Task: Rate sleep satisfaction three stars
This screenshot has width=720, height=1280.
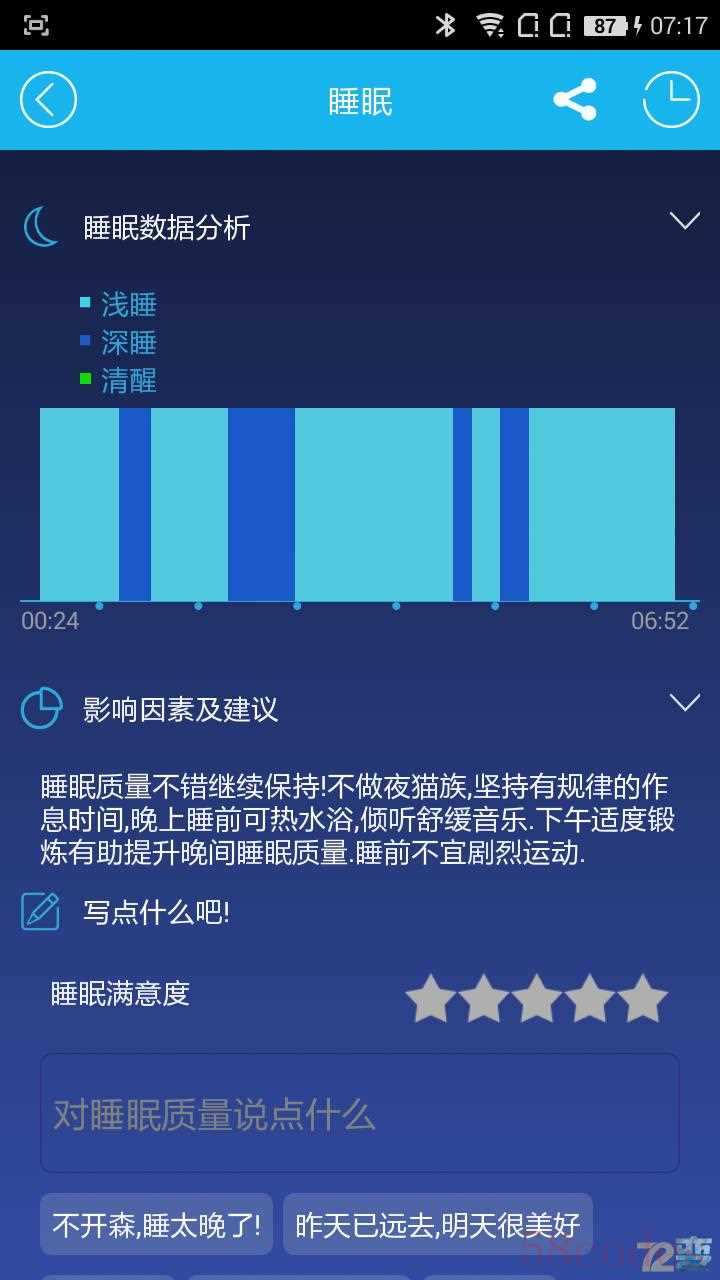Action: 537,999
